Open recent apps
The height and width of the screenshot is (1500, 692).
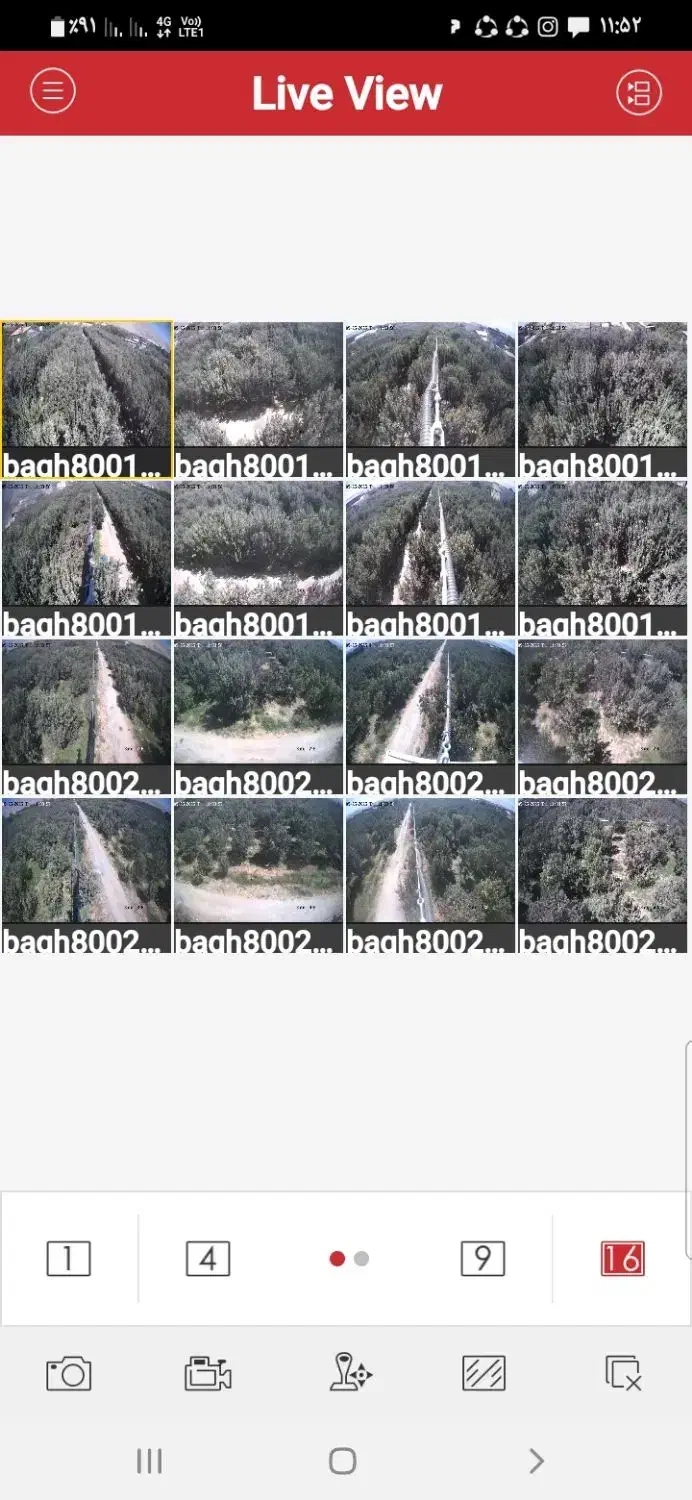[149, 1461]
